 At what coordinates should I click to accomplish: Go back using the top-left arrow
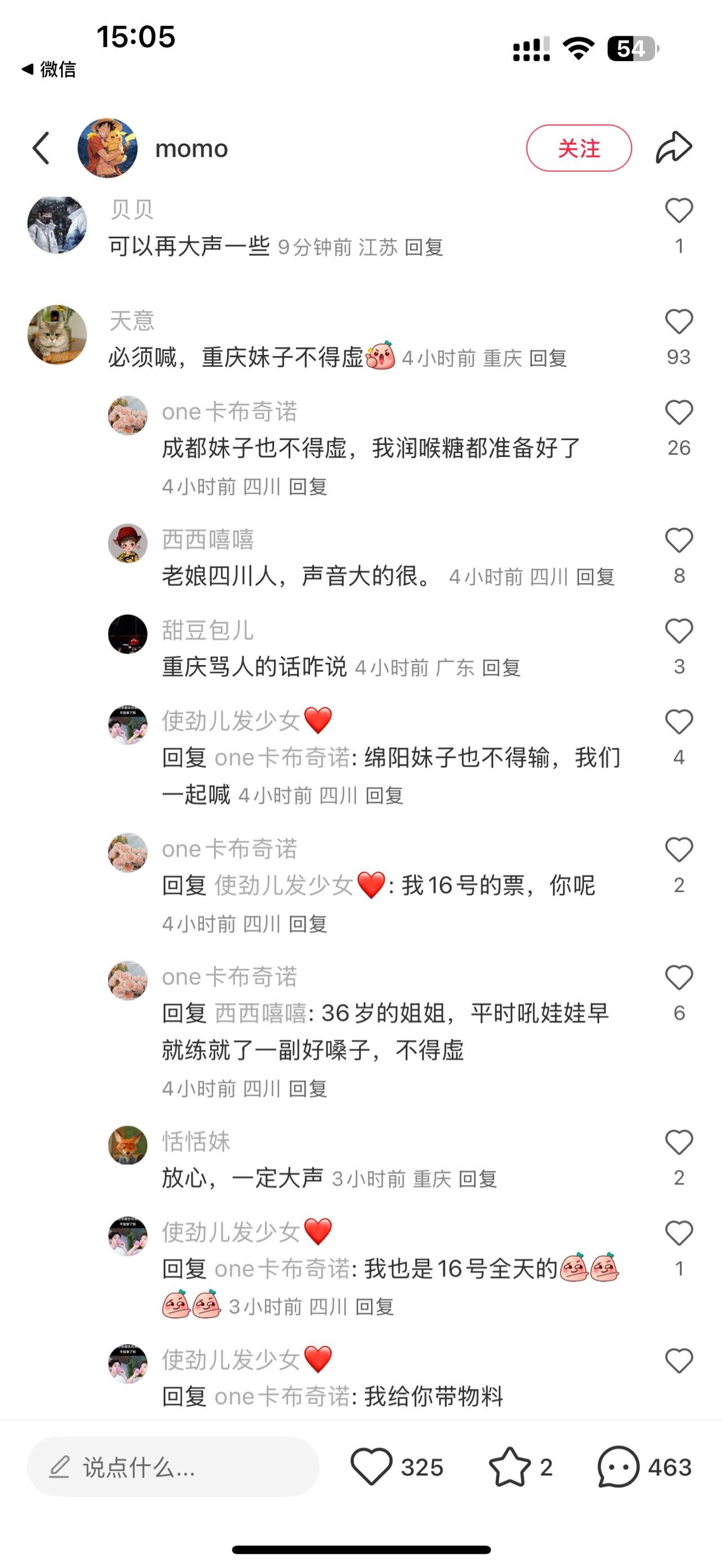pyautogui.click(x=41, y=148)
